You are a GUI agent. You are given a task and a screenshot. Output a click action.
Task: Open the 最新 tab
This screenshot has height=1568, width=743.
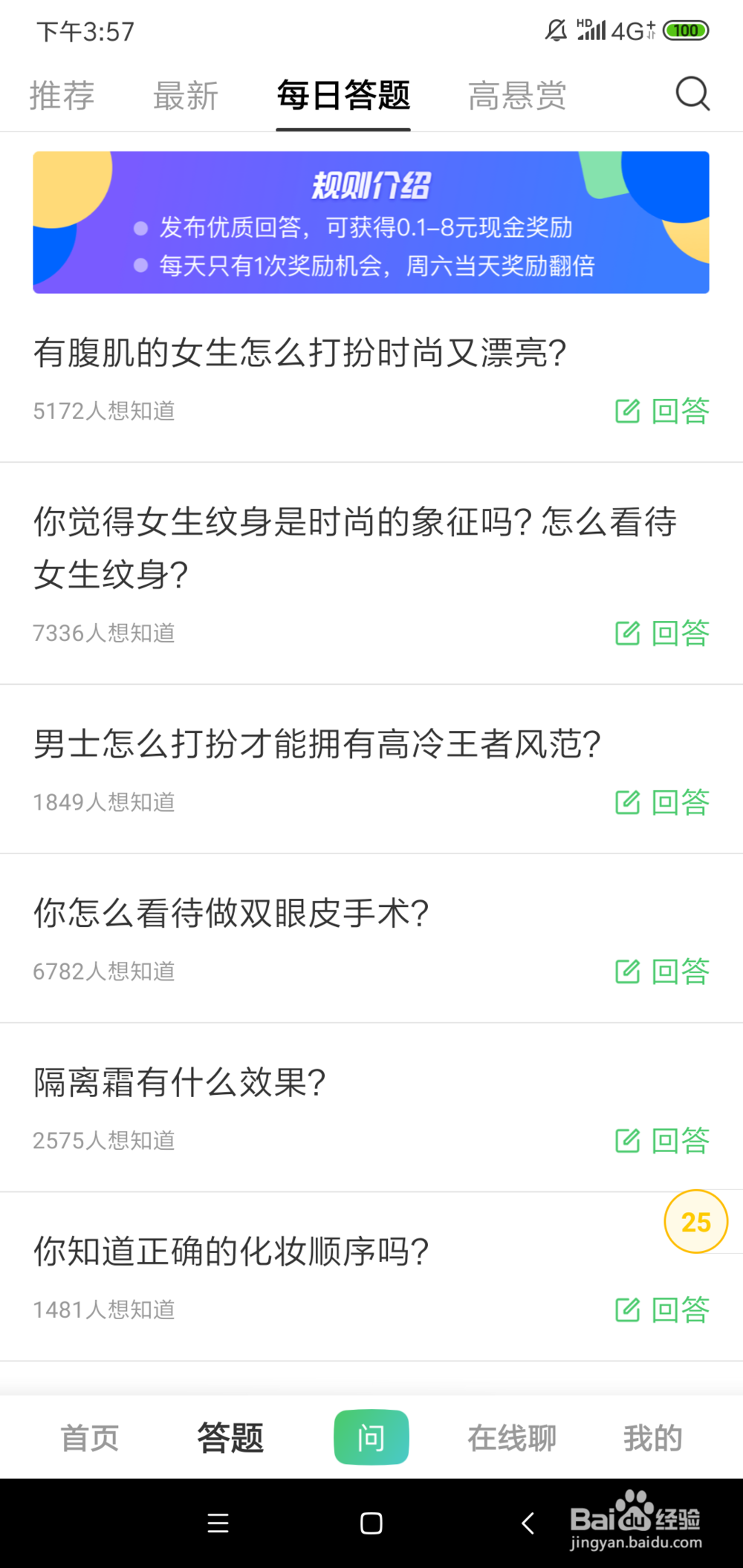tap(186, 95)
